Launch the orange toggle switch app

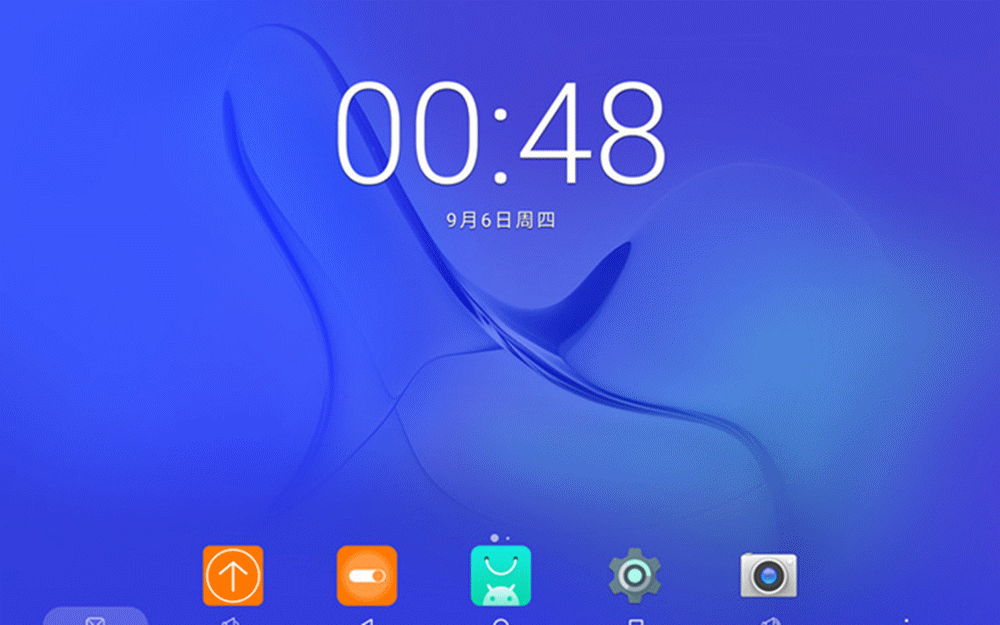coord(367,575)
